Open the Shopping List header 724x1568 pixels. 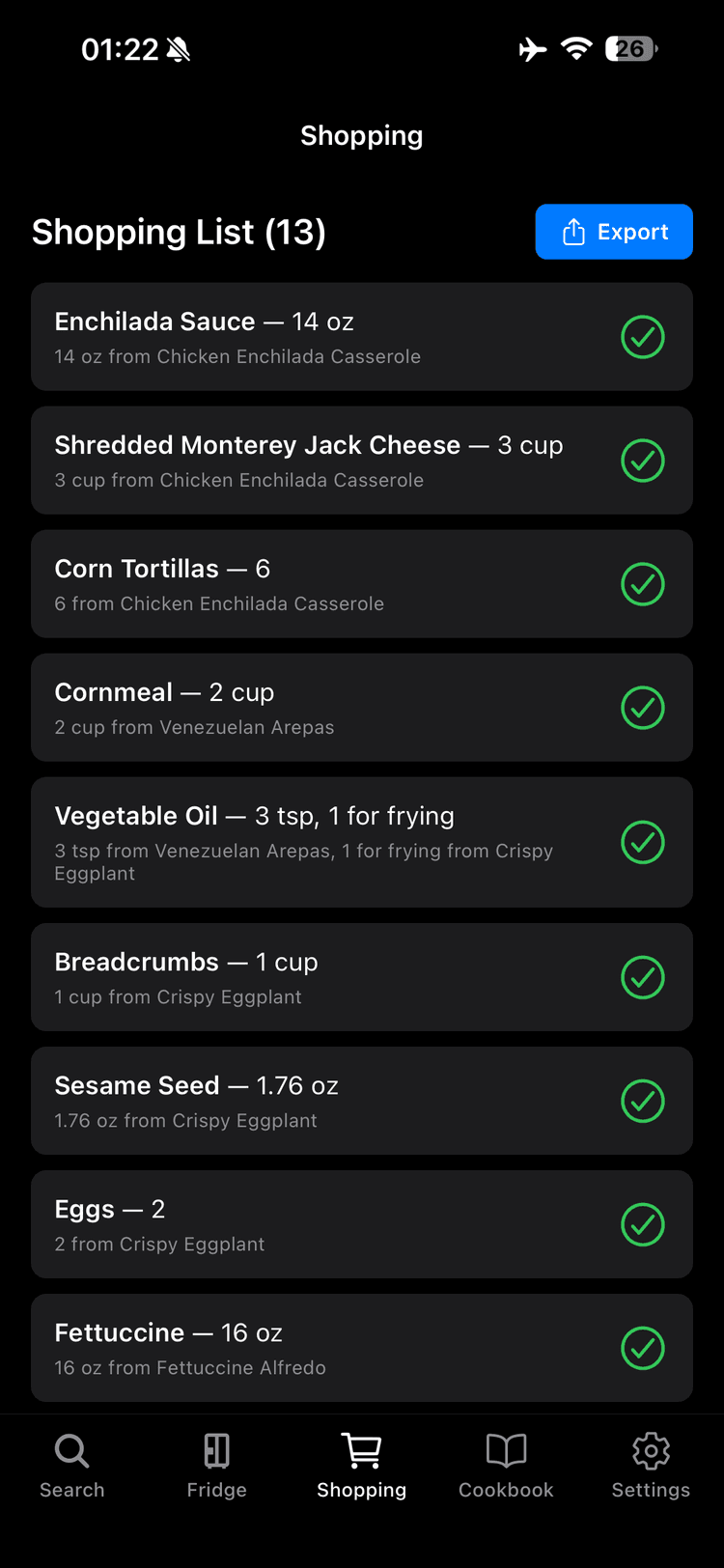tap(179, 232)
